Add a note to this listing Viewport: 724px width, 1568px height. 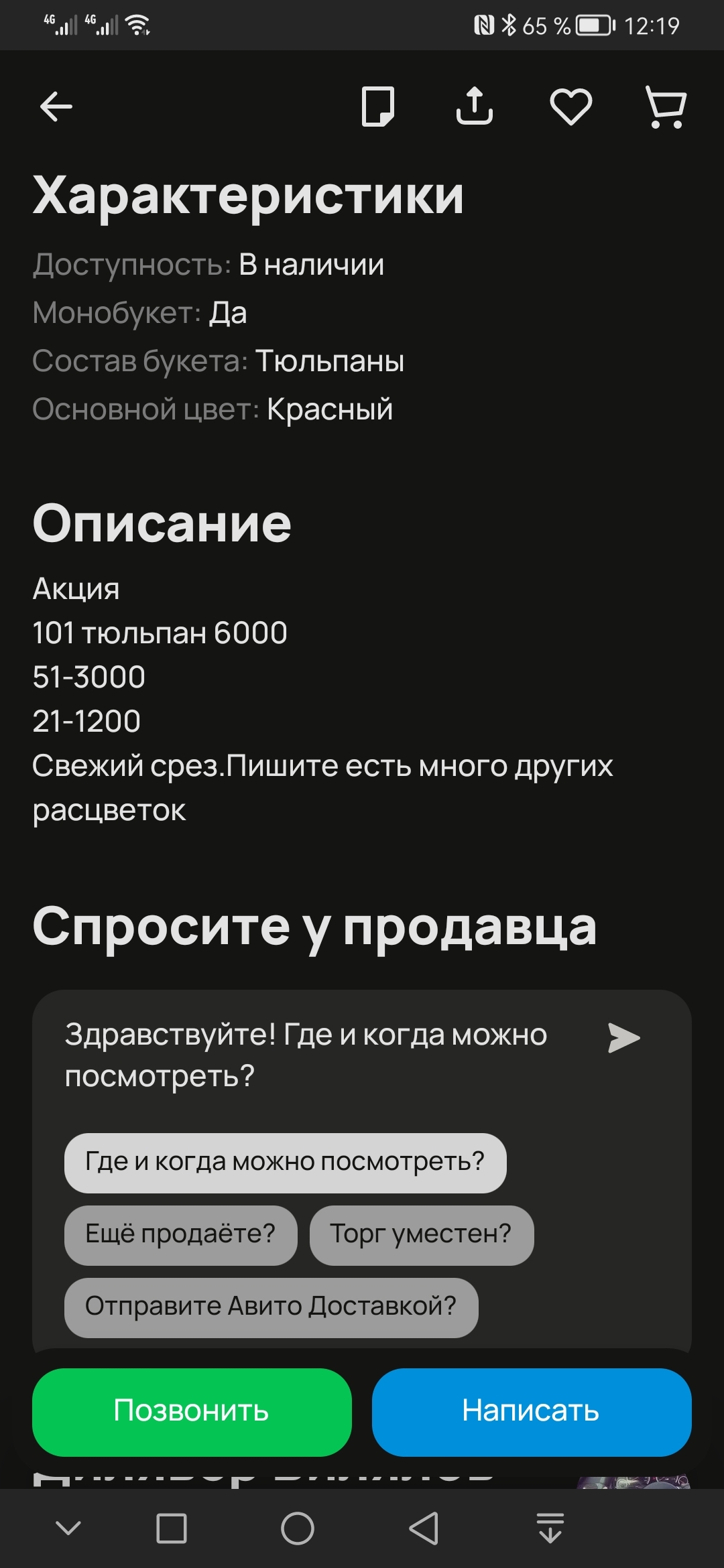point(378,107)
